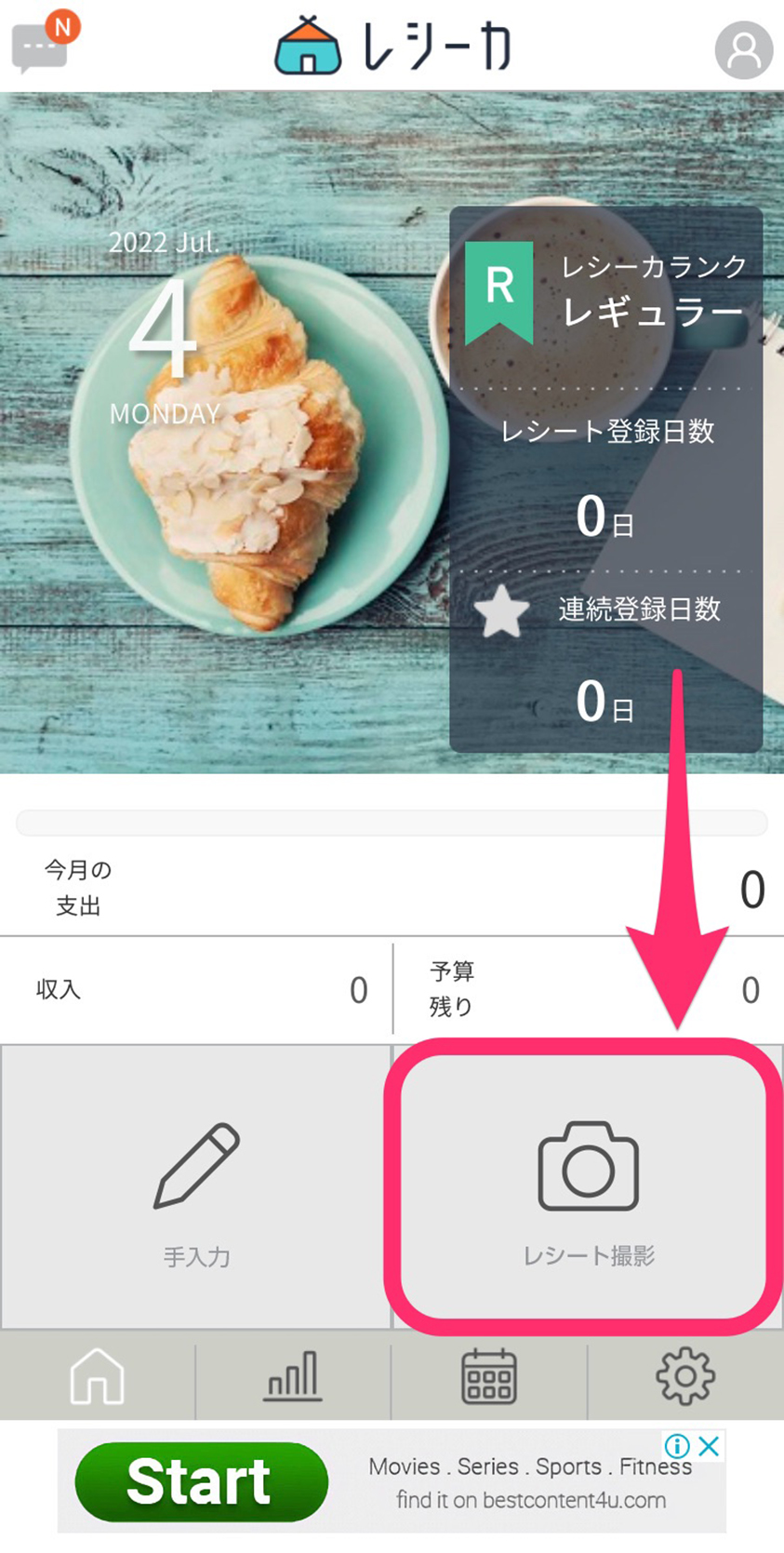
Task: Open the ad info icon
Action: 677,1446
